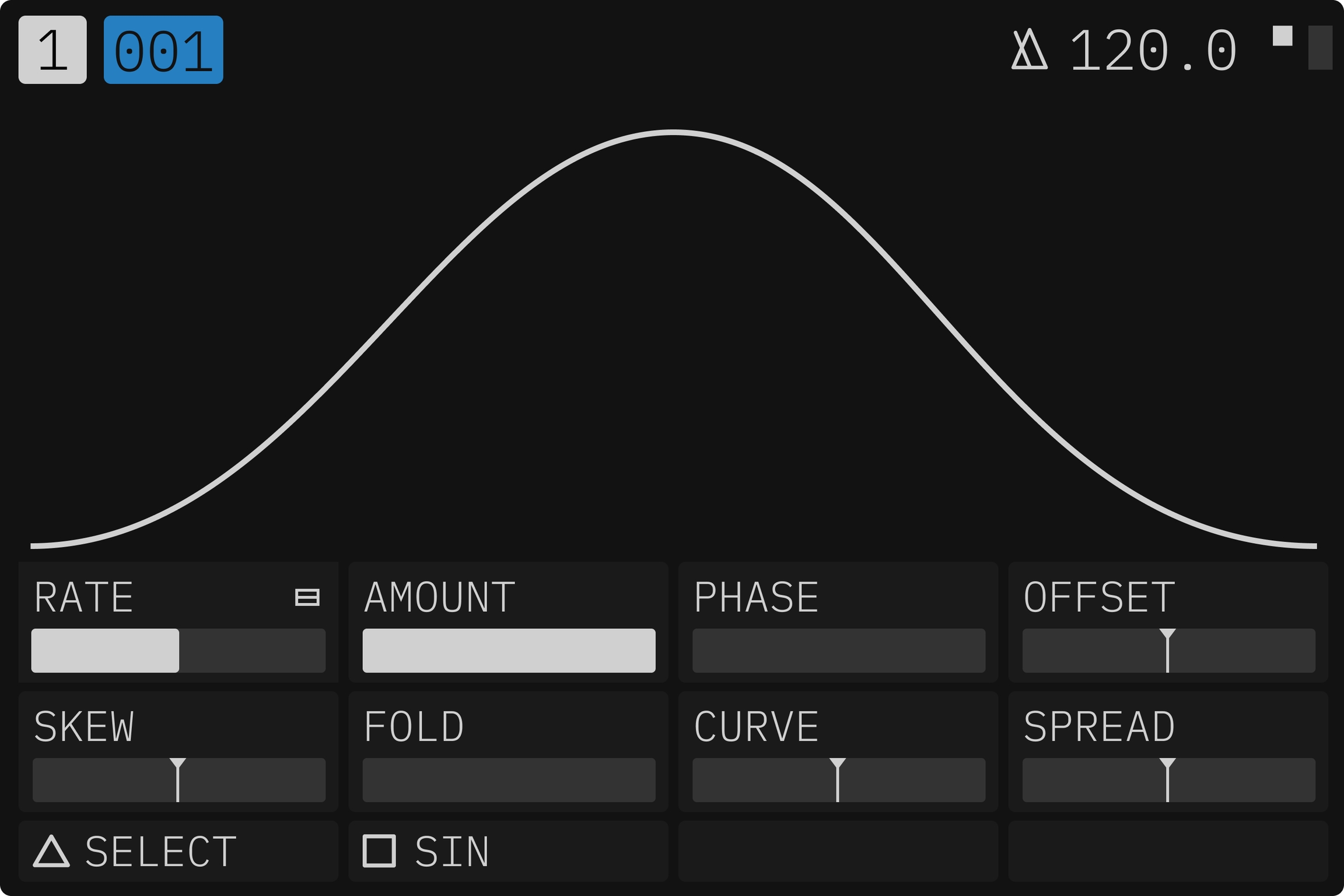
Task: Adjust the OFFSET slider
Action: [x=1168, y=650]
